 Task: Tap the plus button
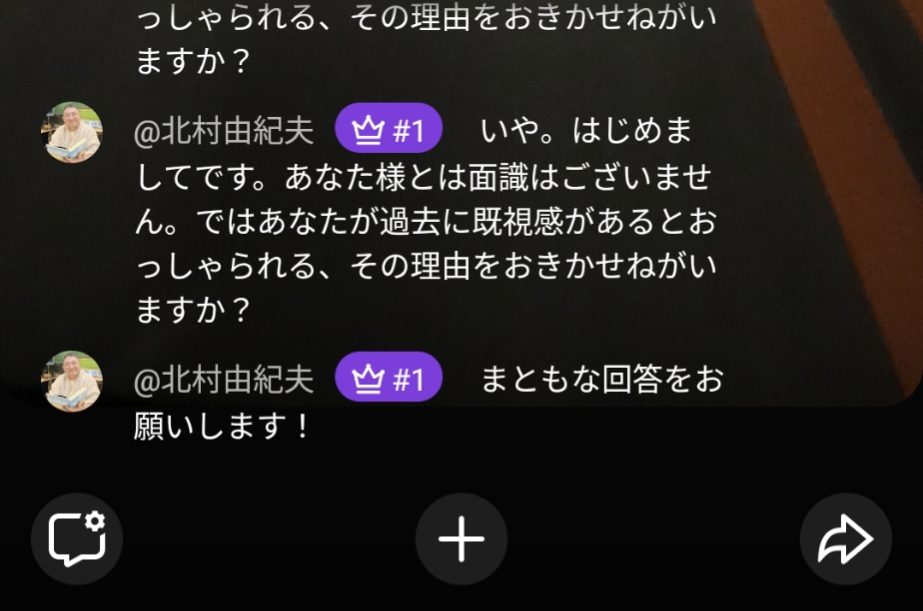(461, 539)
